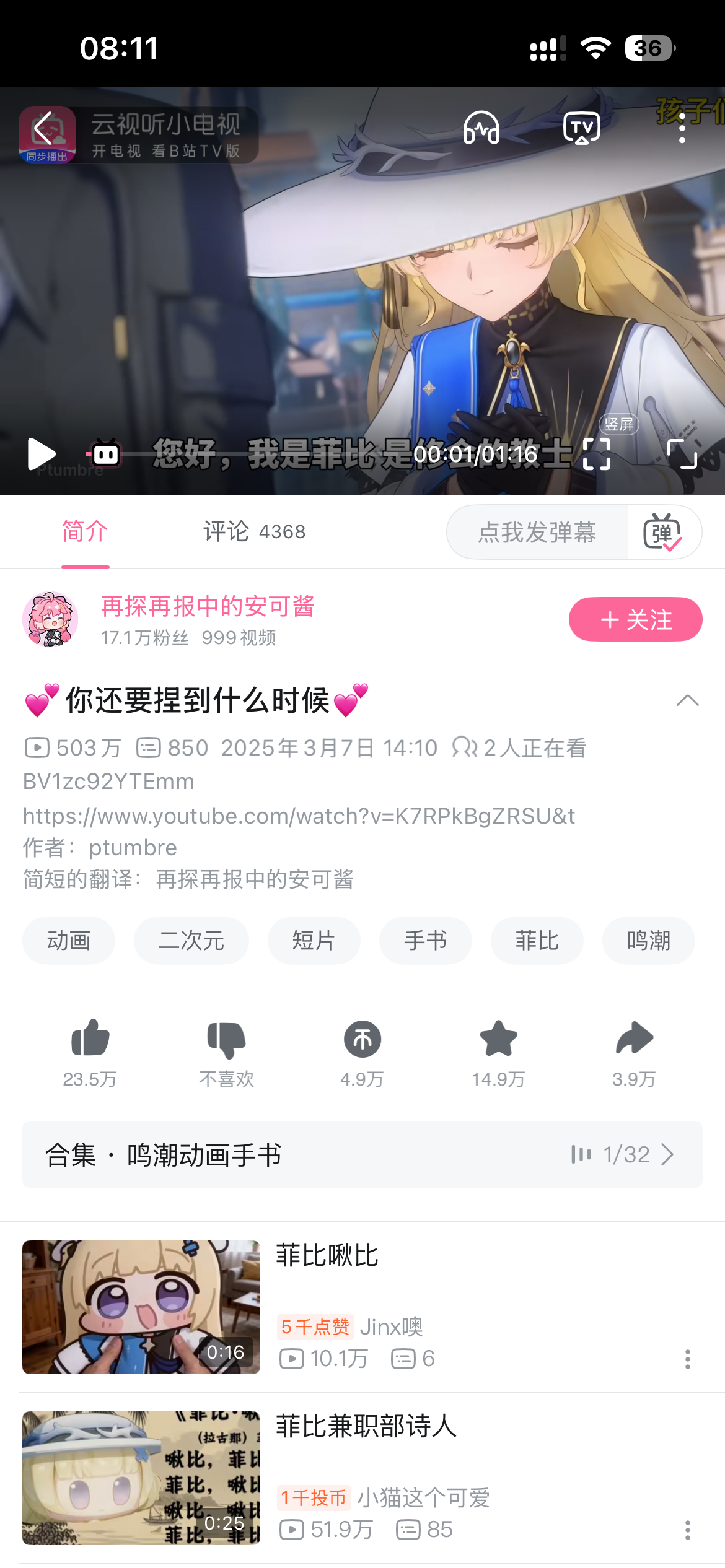725x1568 pixels.
Task: Cast video to TV
Action: click(581, 128)
